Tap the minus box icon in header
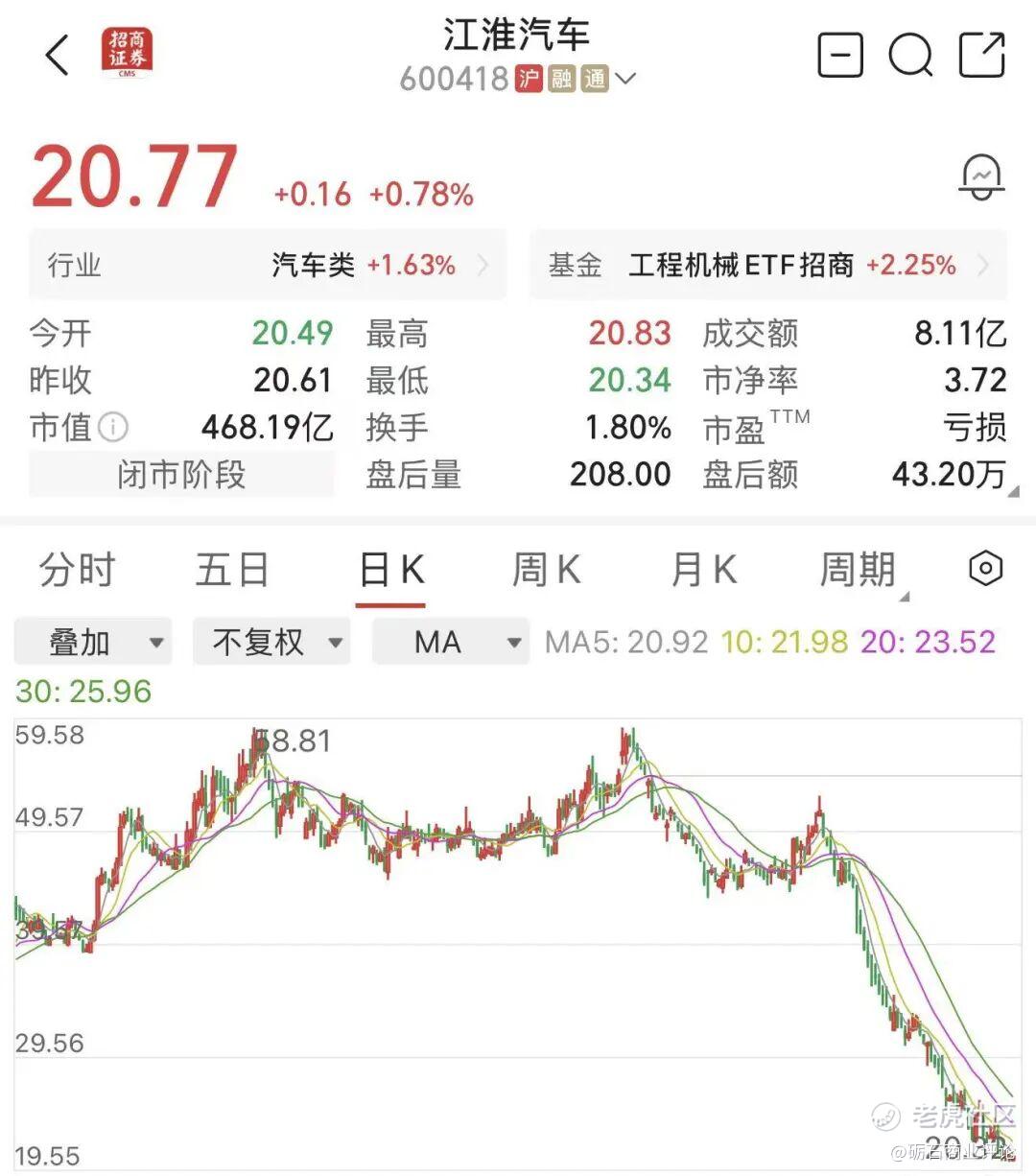The width and height of the screenshot is (1036, 1176). (x=840, y=55)
